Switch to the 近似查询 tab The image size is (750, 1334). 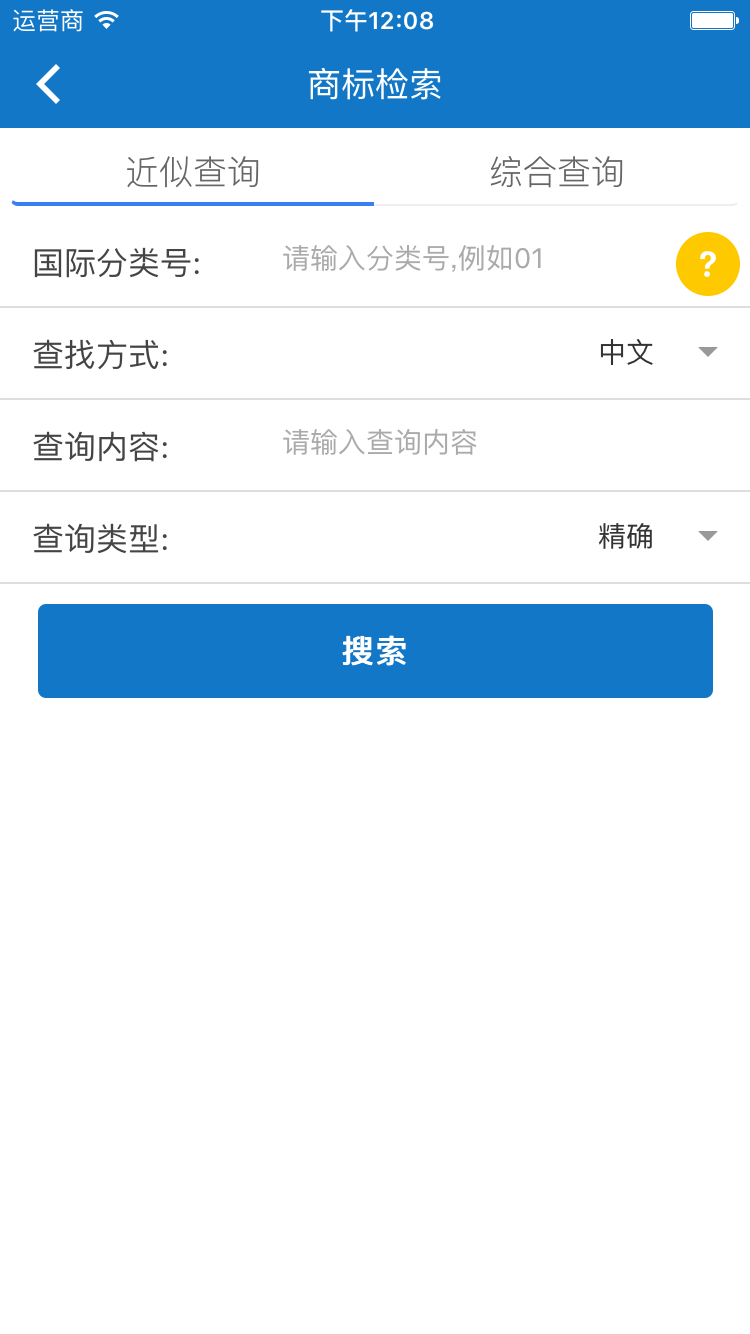coord(193,172)
